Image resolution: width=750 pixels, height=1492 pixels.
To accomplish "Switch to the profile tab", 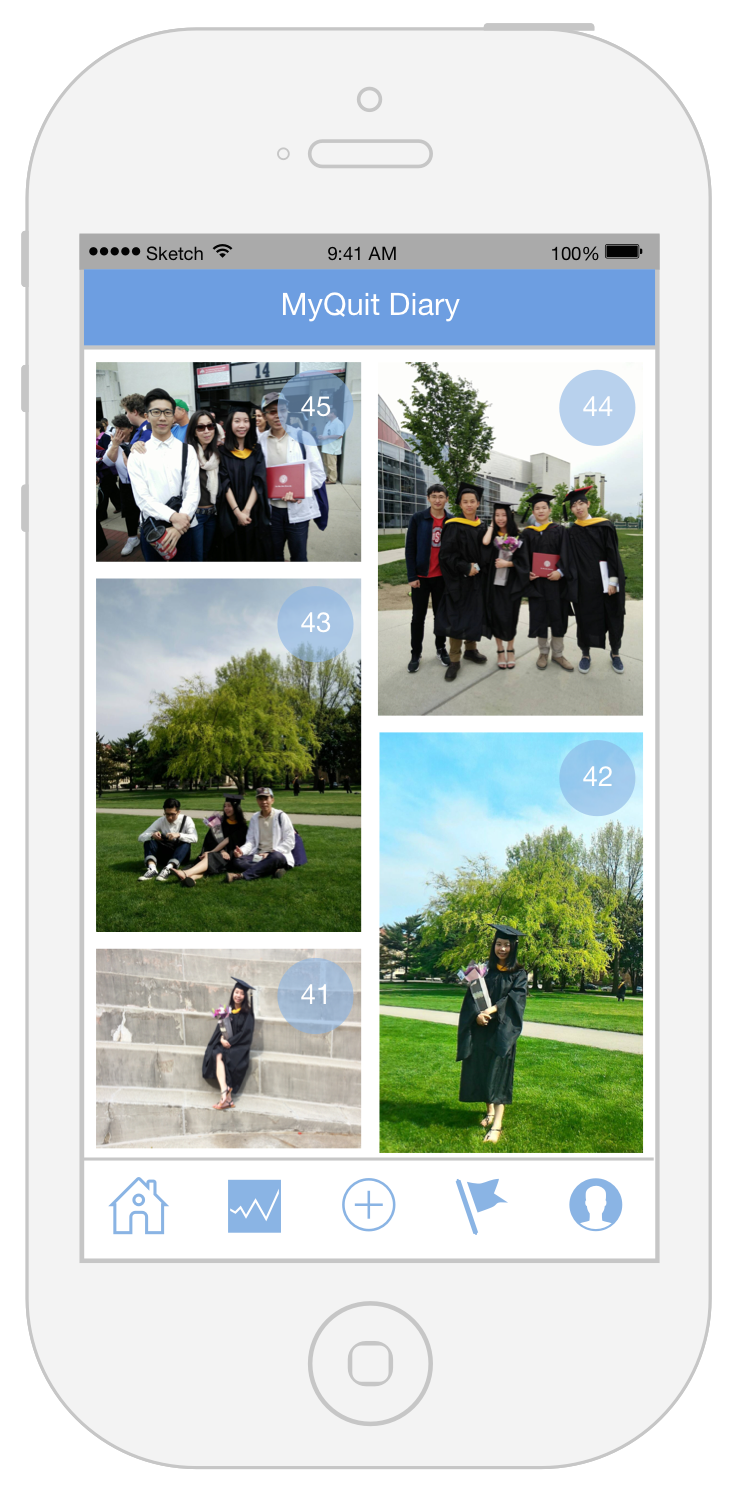I will tap(596, 1204).
